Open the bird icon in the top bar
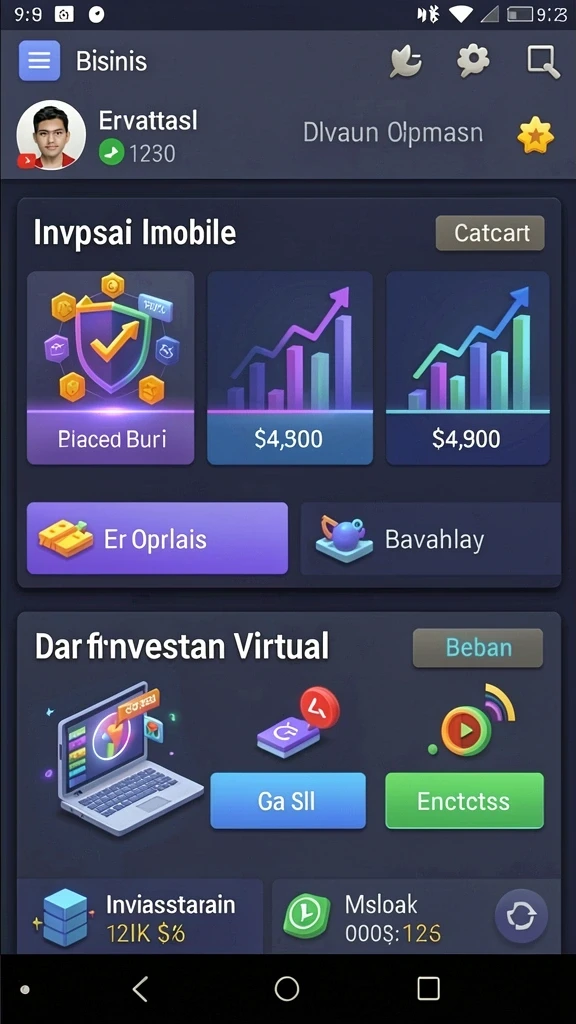The height and width of the screenshot is (1024, 576). pyautogui.click(x=406, y=62)
